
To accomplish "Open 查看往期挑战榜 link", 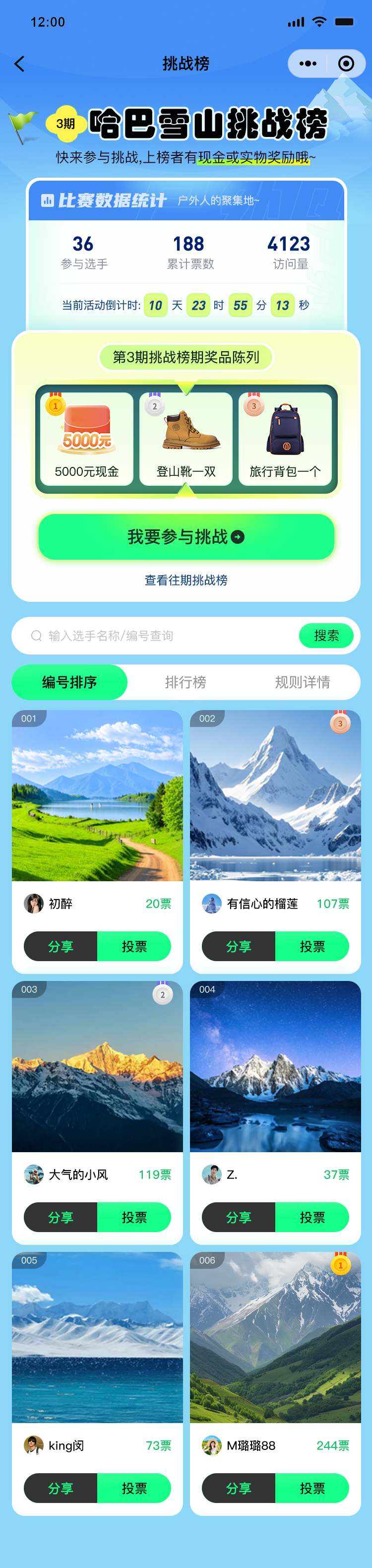I will coord(186,580).
